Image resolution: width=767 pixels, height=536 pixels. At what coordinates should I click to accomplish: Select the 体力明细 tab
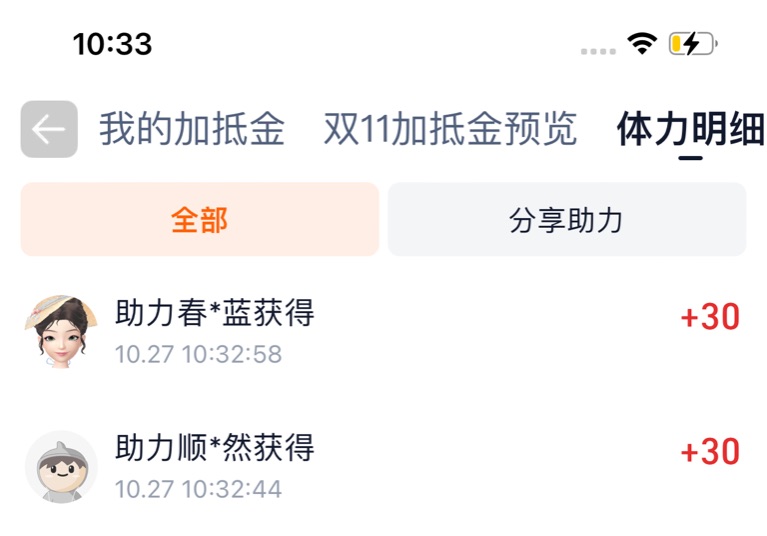coord(690,130)
